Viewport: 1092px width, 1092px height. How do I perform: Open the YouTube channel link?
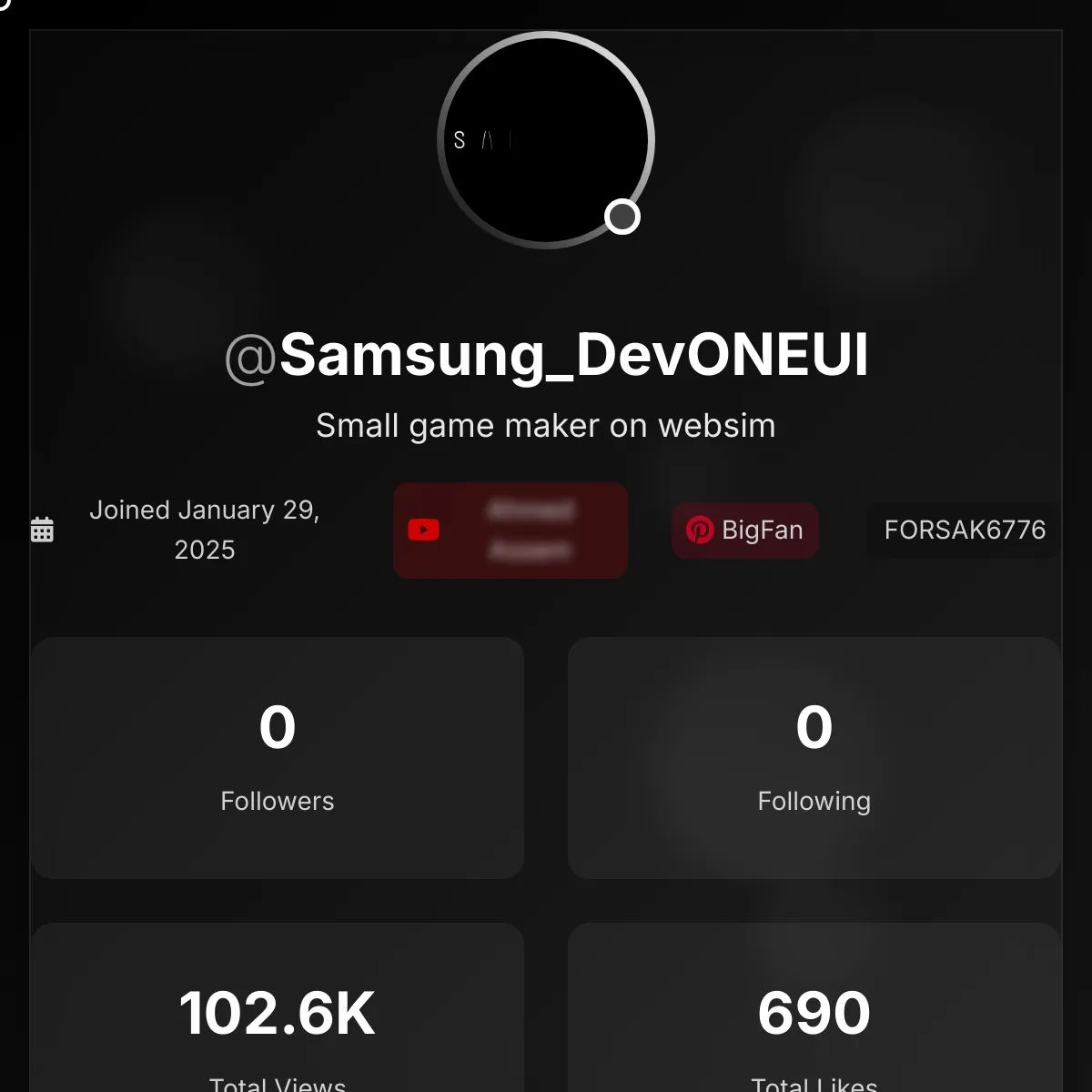511,530
